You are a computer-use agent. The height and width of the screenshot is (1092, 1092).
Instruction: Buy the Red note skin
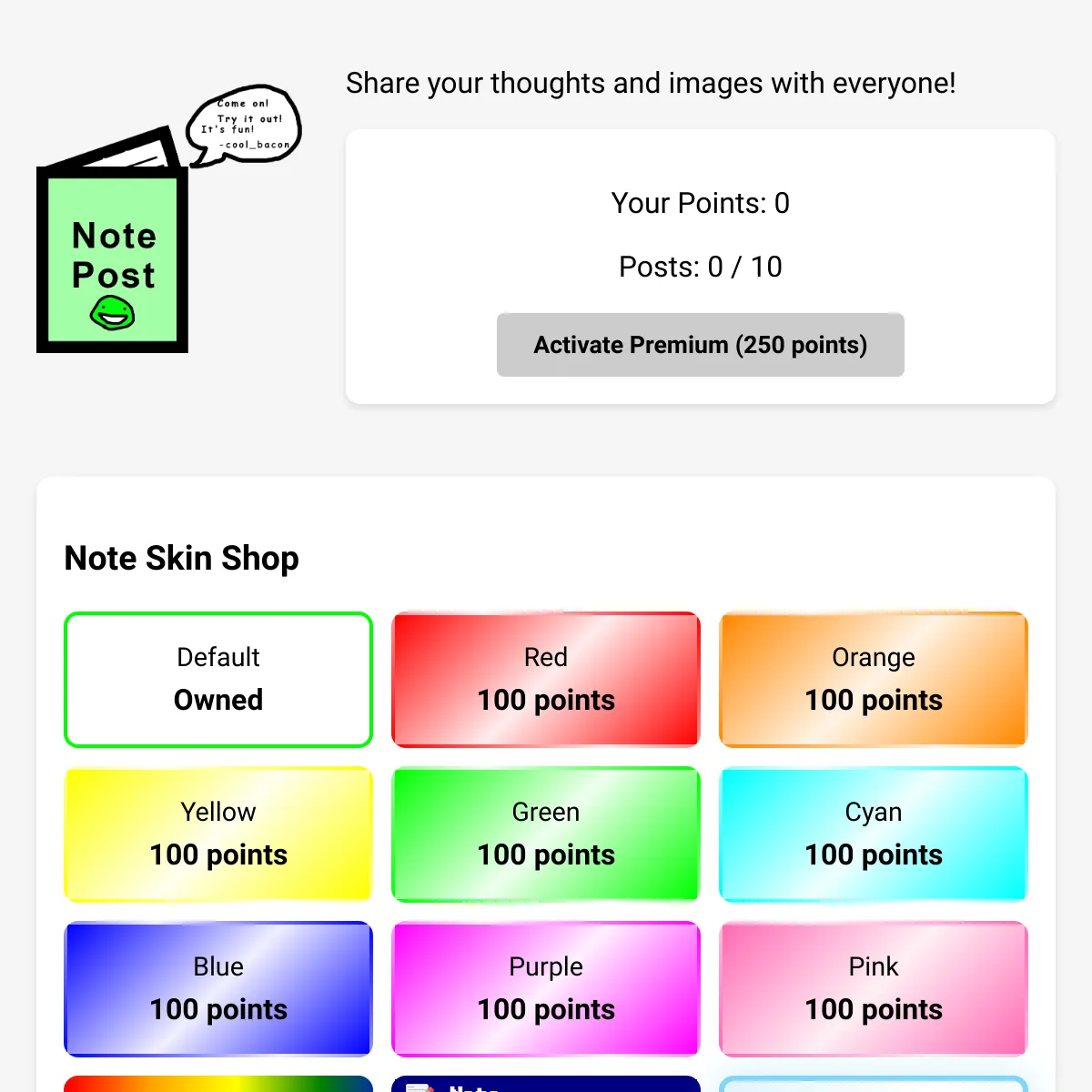click(546, 680)
